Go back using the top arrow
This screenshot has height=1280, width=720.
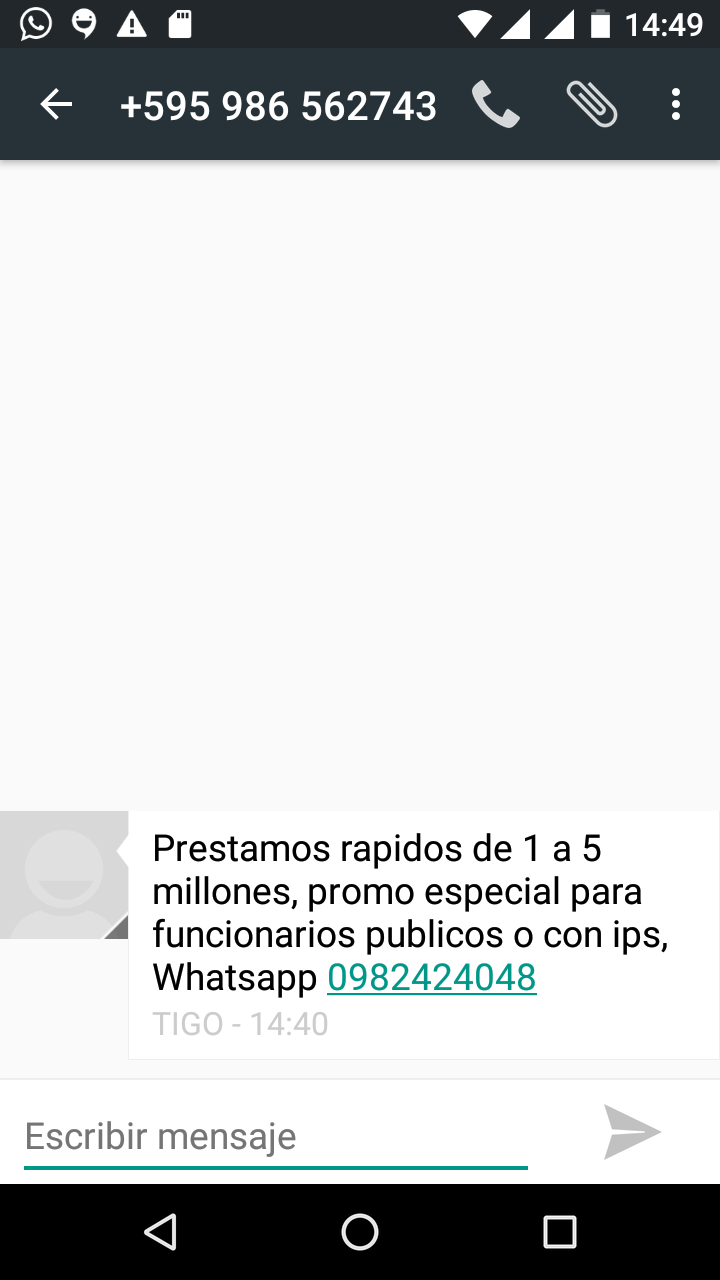[57, 105]
